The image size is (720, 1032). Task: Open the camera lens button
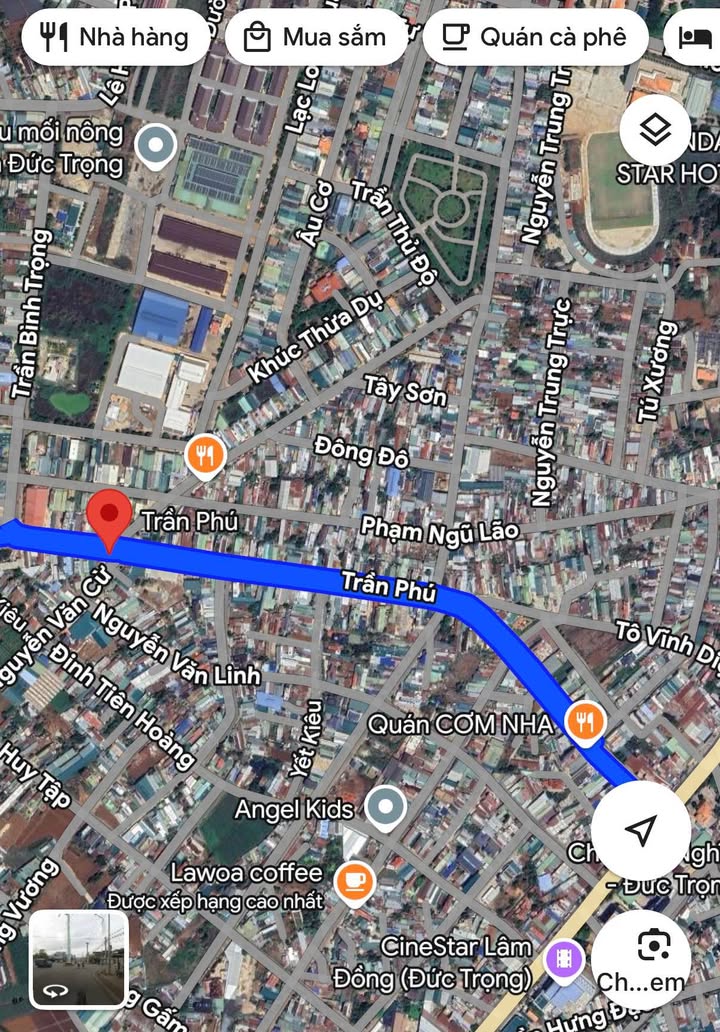click(x=654, y=945)
